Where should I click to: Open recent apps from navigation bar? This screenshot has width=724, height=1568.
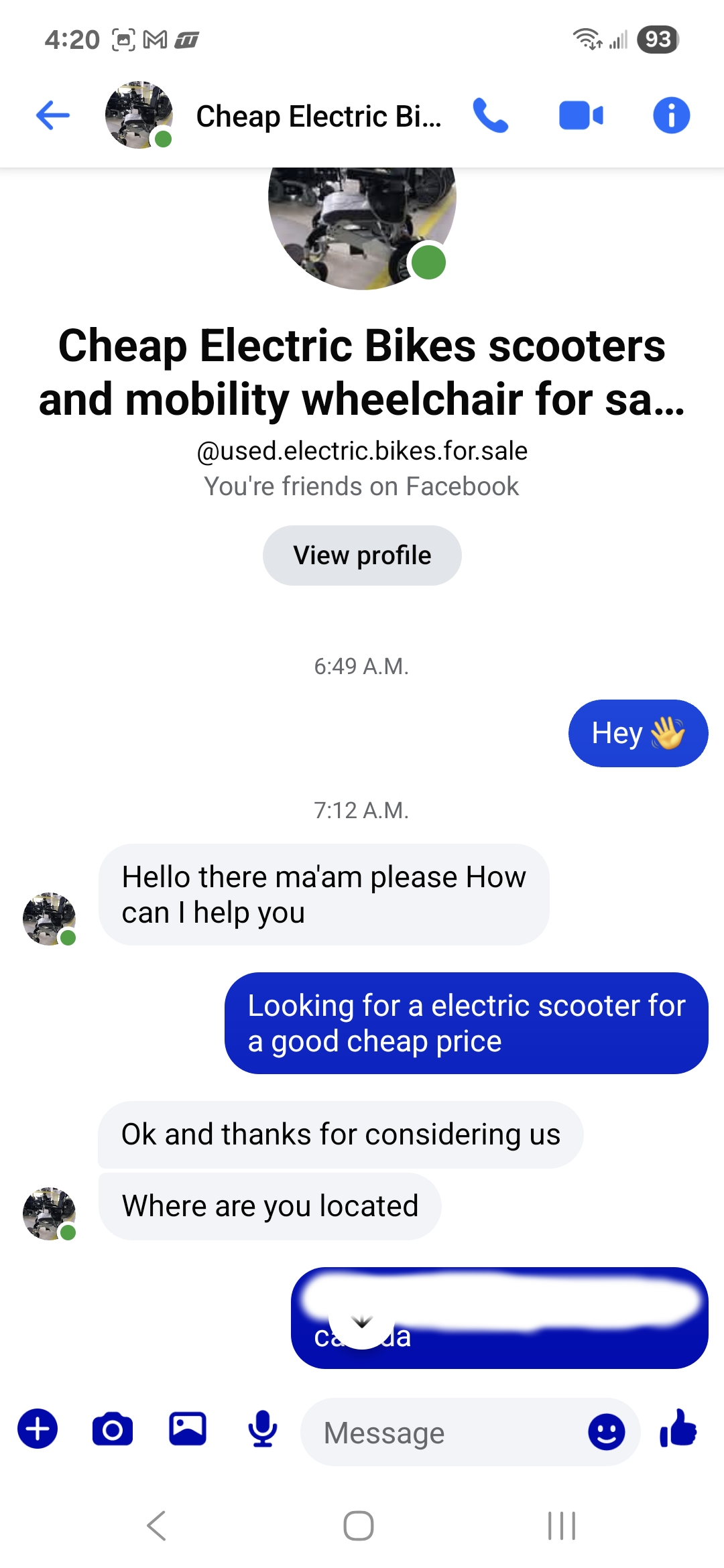[562, 1526]
